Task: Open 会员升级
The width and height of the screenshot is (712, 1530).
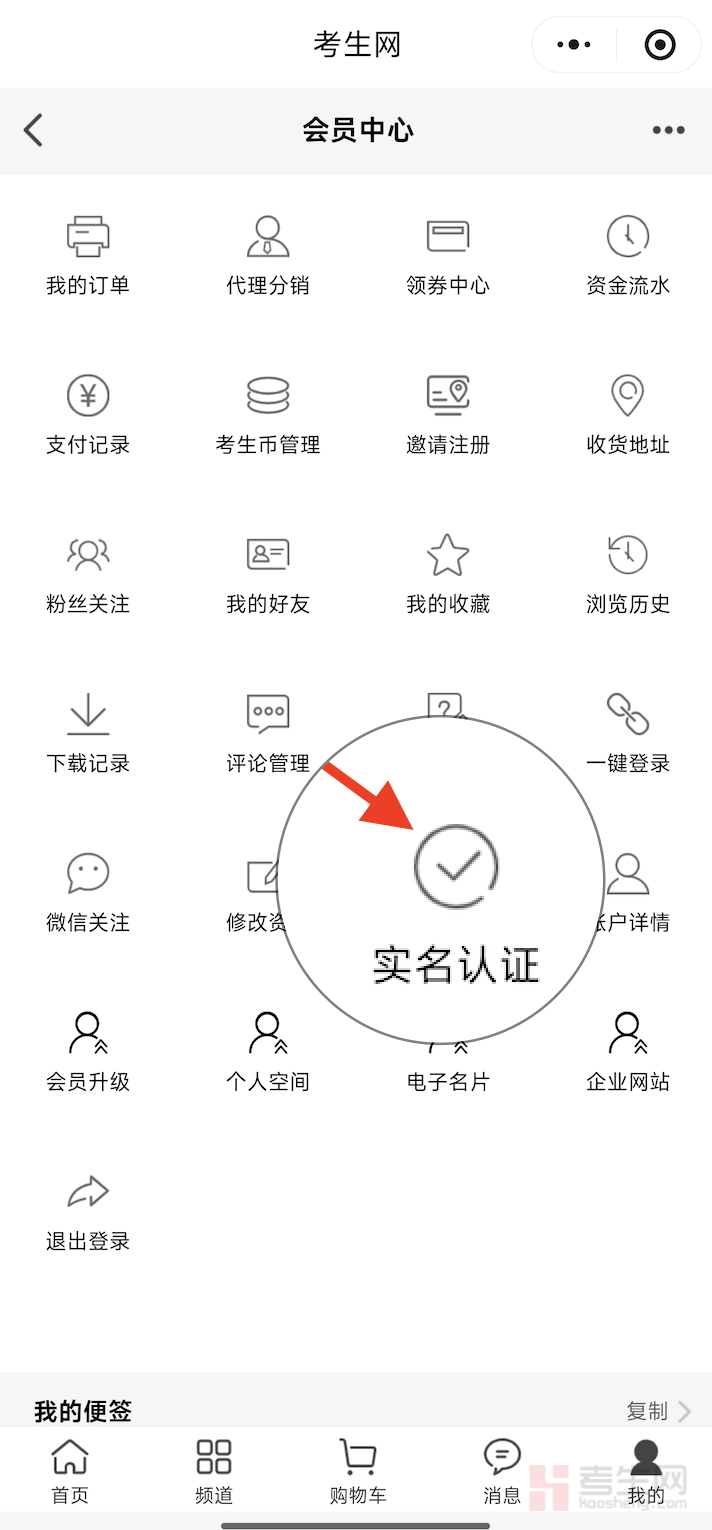Action: [x=88, y=1051]
